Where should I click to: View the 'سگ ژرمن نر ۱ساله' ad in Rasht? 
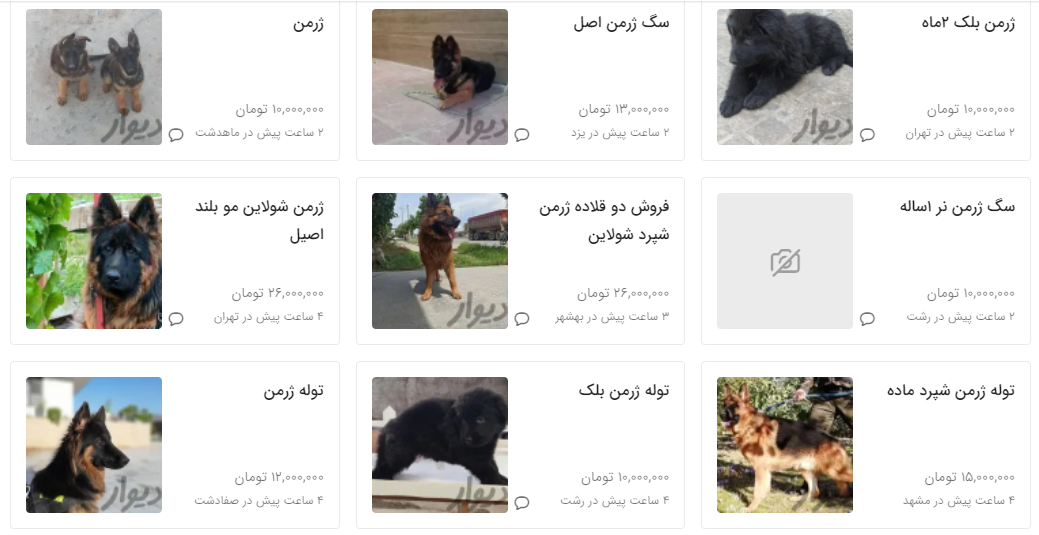click(x=957, y=207)
